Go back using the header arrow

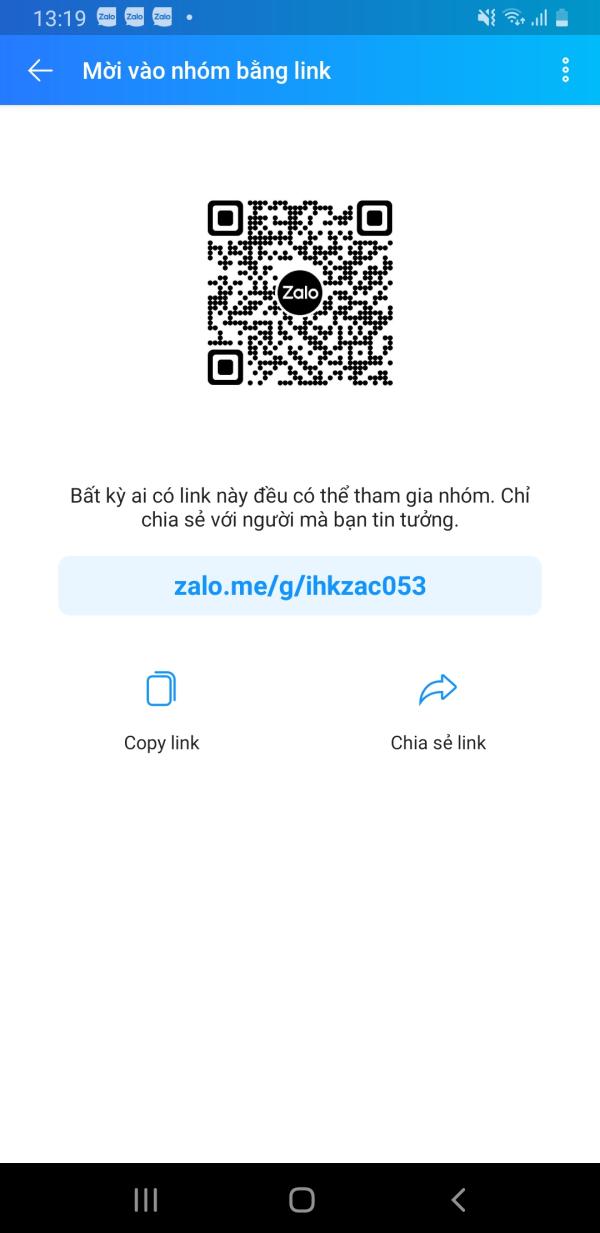coord(40,70)
